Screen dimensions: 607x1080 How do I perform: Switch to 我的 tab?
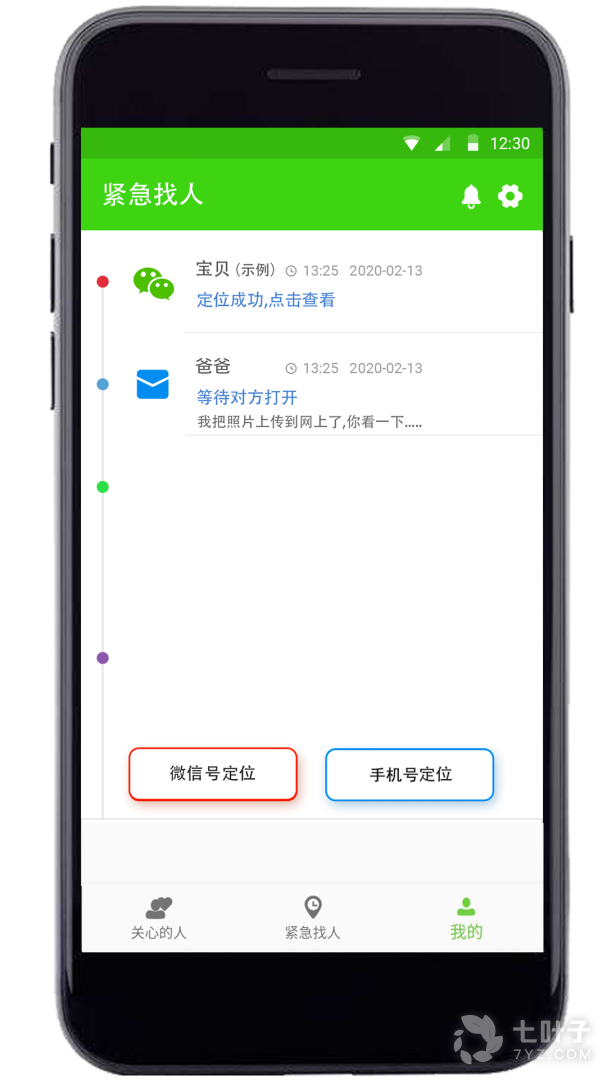(466, 919)
